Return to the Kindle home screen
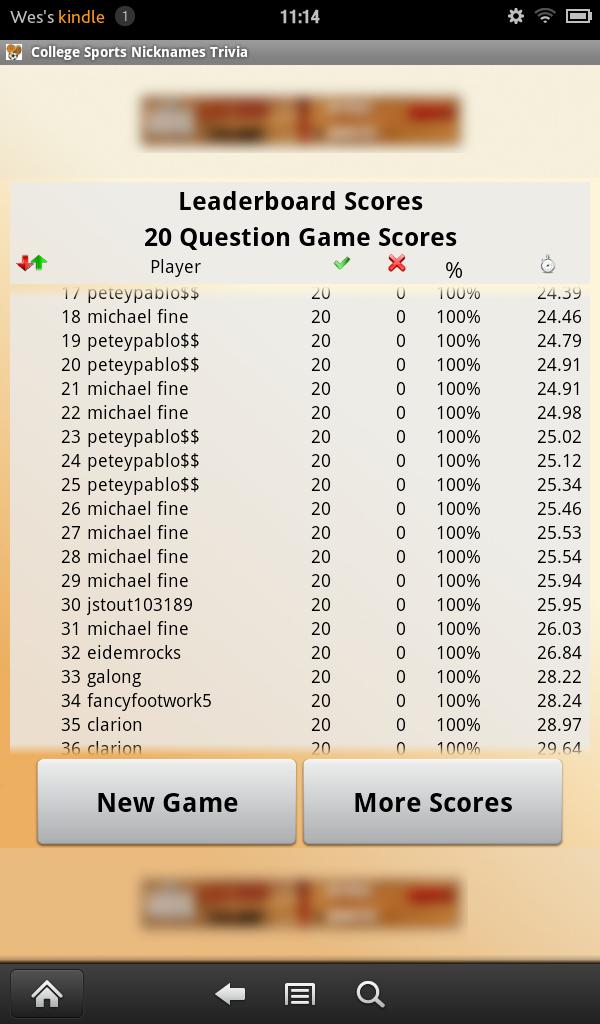 (x=46, y=993)
